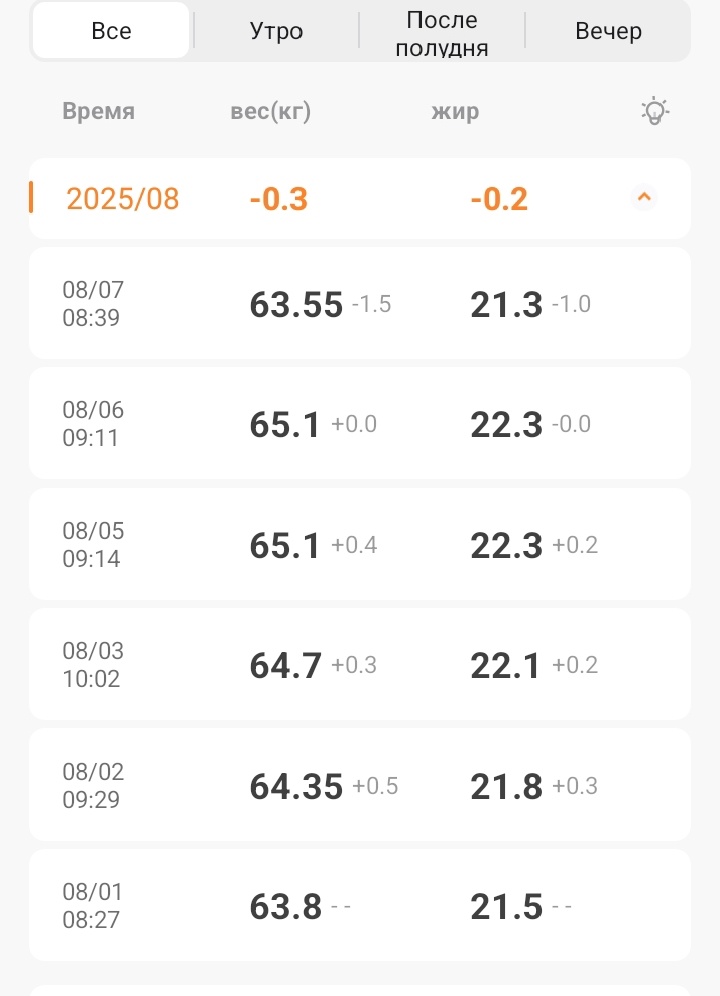The width and height of the screenshot is (720, 996).
Task: Switch to the Все tab
Action: click(x=111, y=31)
